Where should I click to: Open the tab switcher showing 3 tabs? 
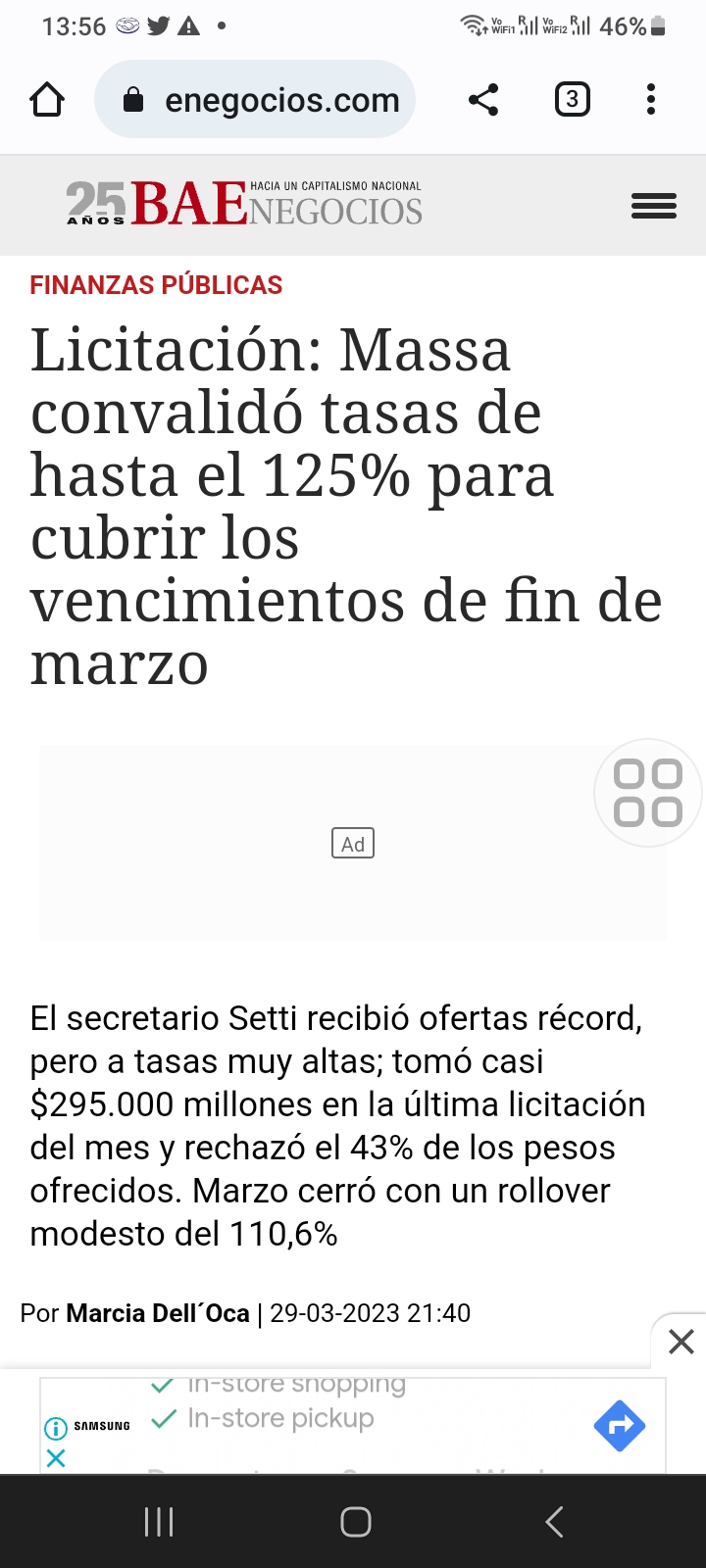573,100
